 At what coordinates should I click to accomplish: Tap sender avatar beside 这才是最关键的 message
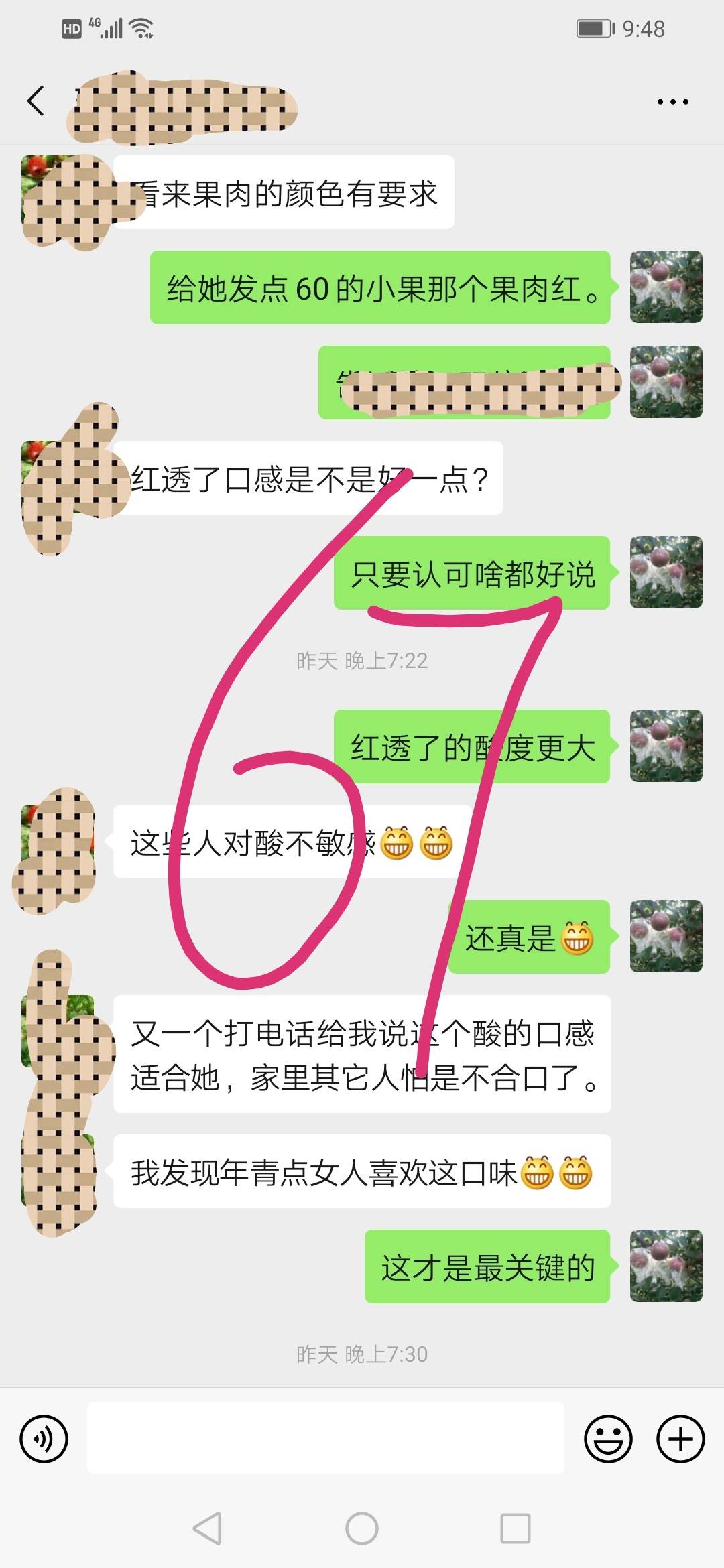point(666,1266)
